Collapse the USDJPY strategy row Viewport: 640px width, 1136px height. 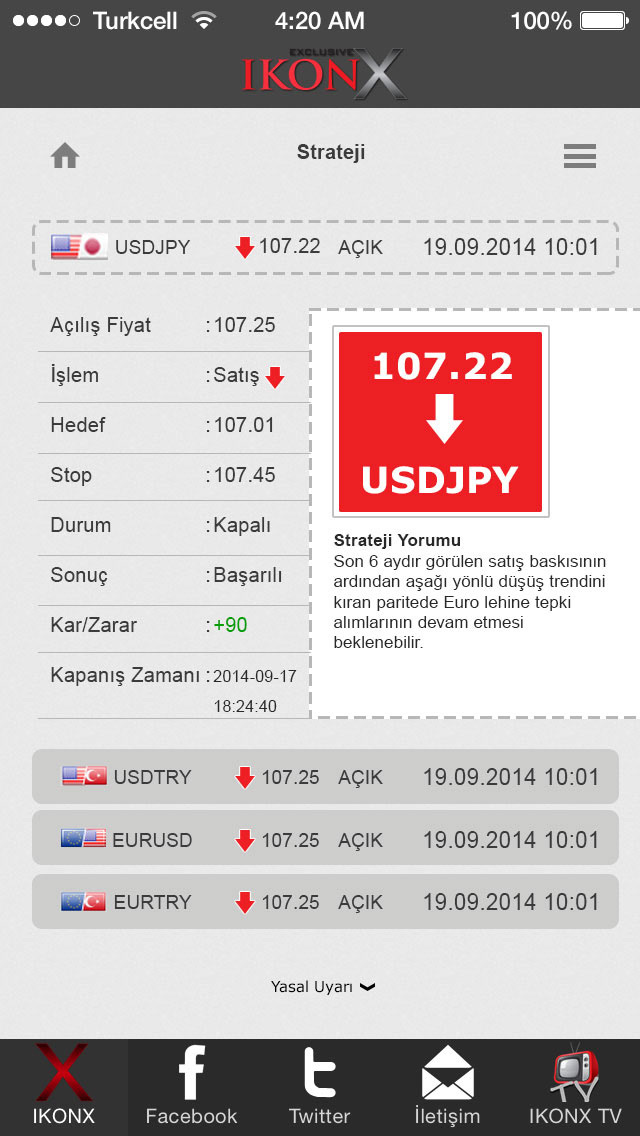coord(325,247)
